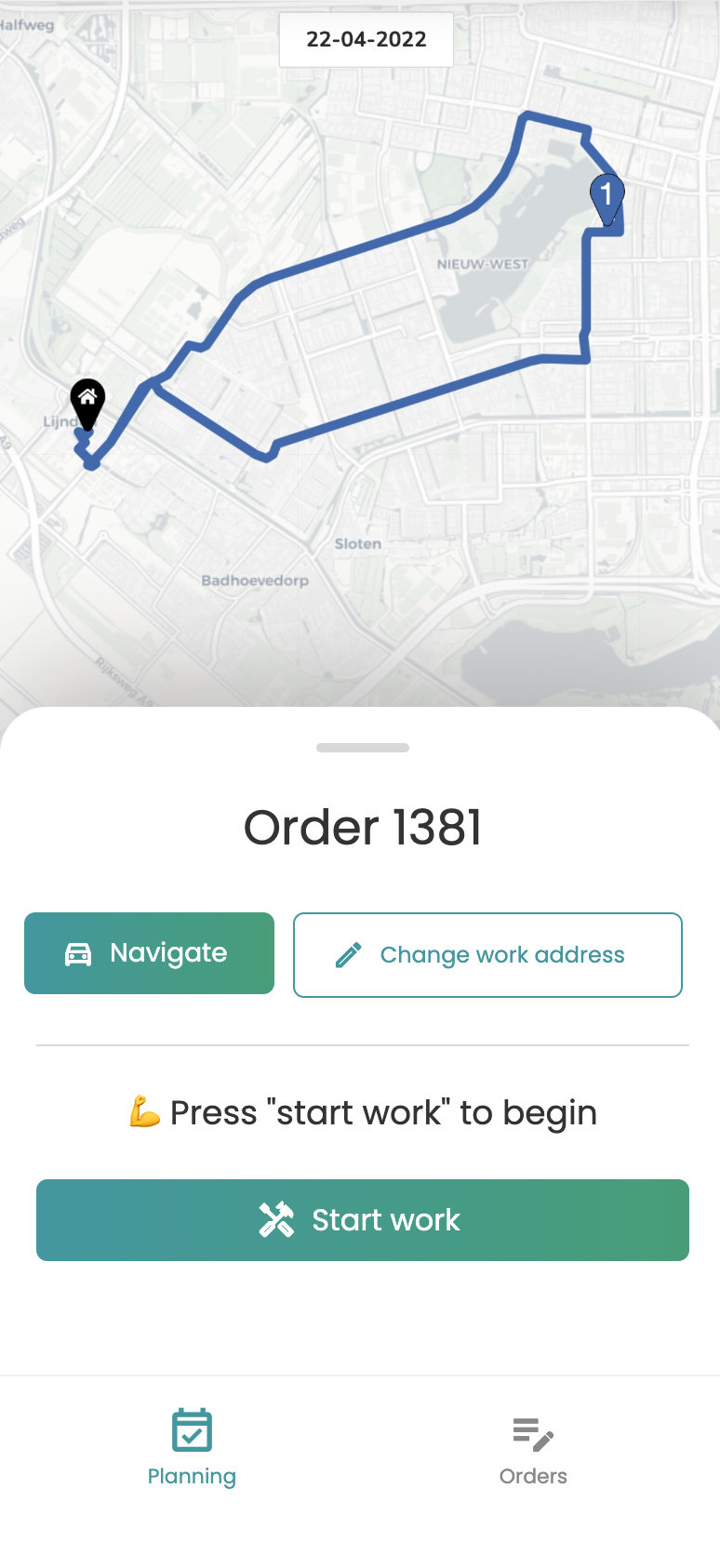This screenshot has height=1568, width=720.
Task: Switch to the Planning tab
Action: 192,1447
